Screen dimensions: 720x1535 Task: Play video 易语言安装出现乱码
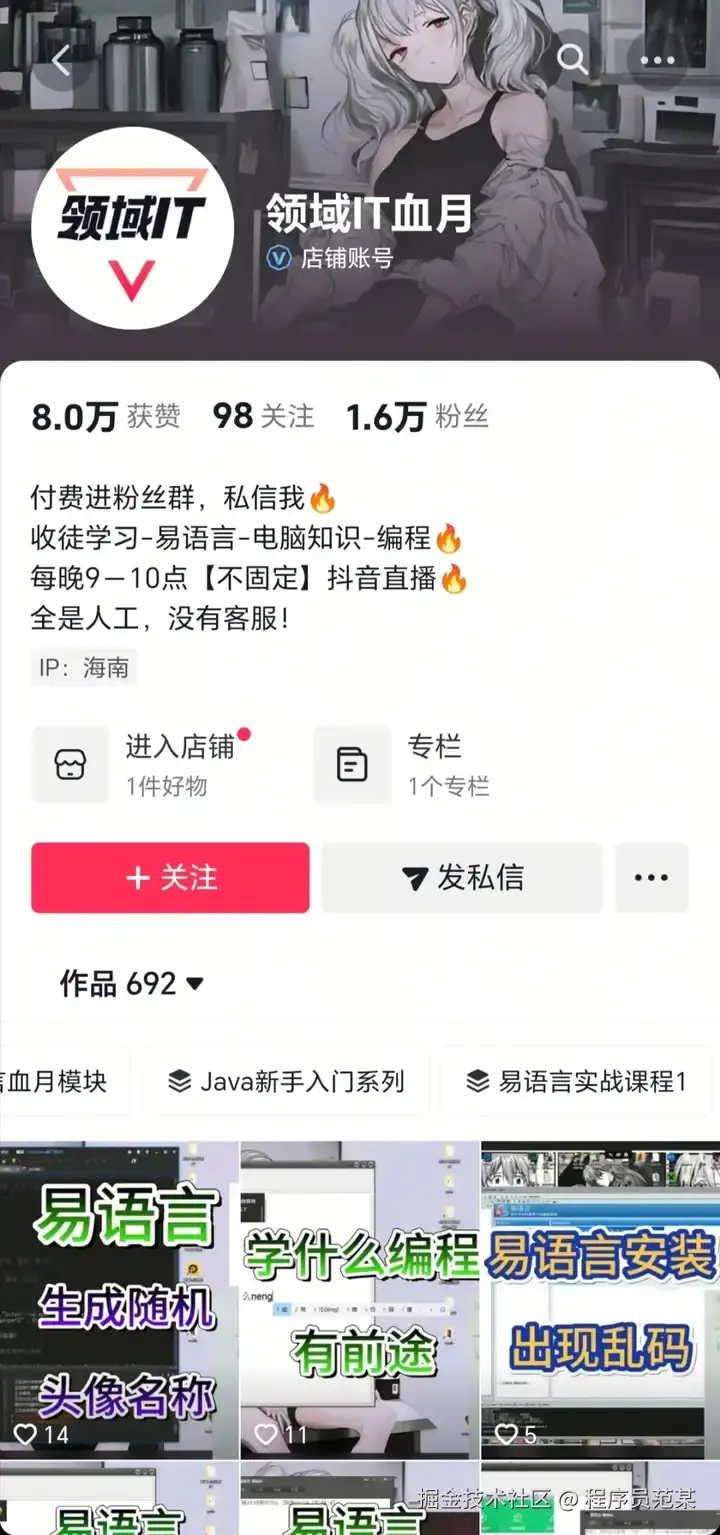point(600,1300)
